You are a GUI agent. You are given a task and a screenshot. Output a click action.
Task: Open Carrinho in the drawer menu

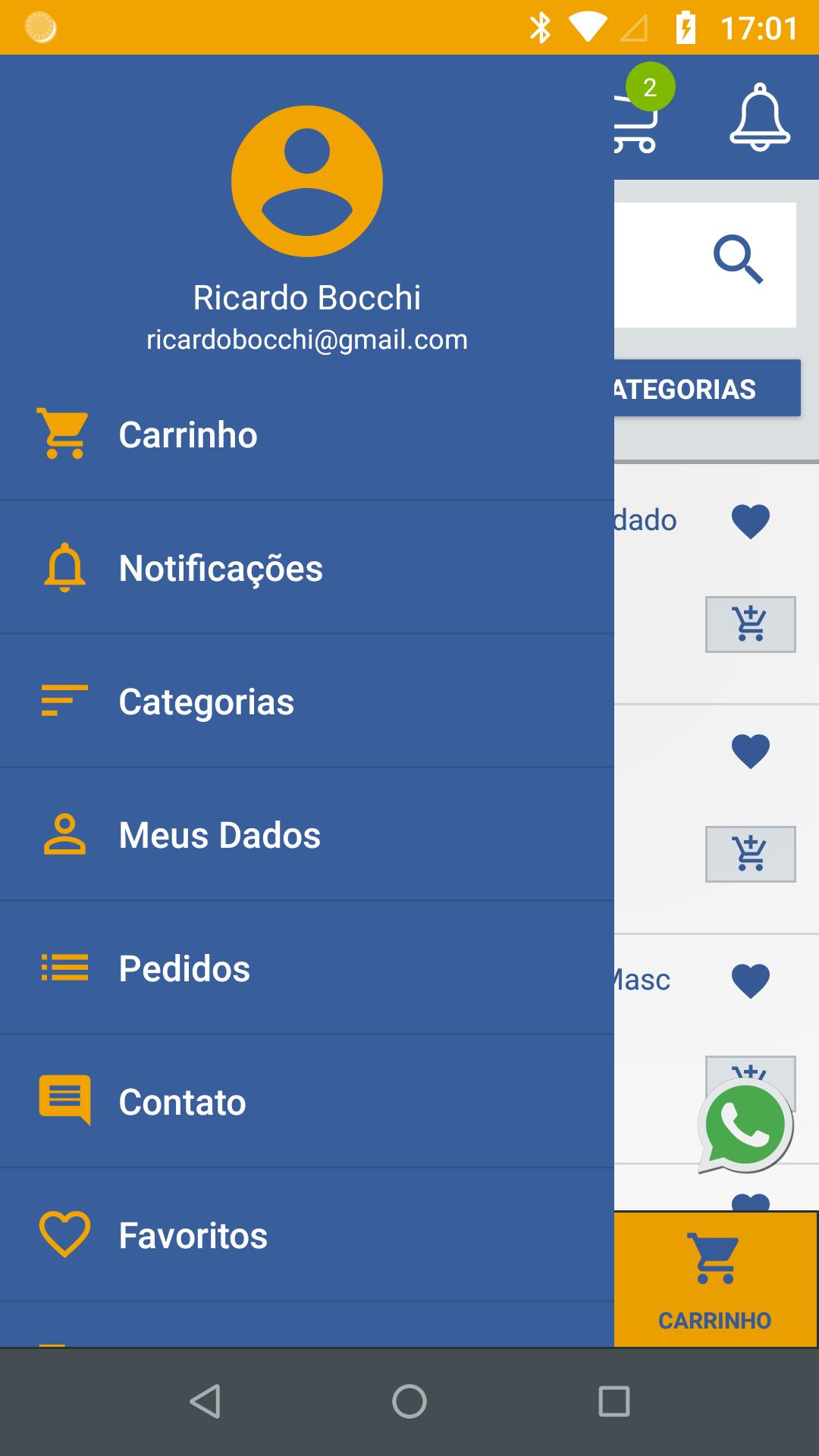coord(306,435)
